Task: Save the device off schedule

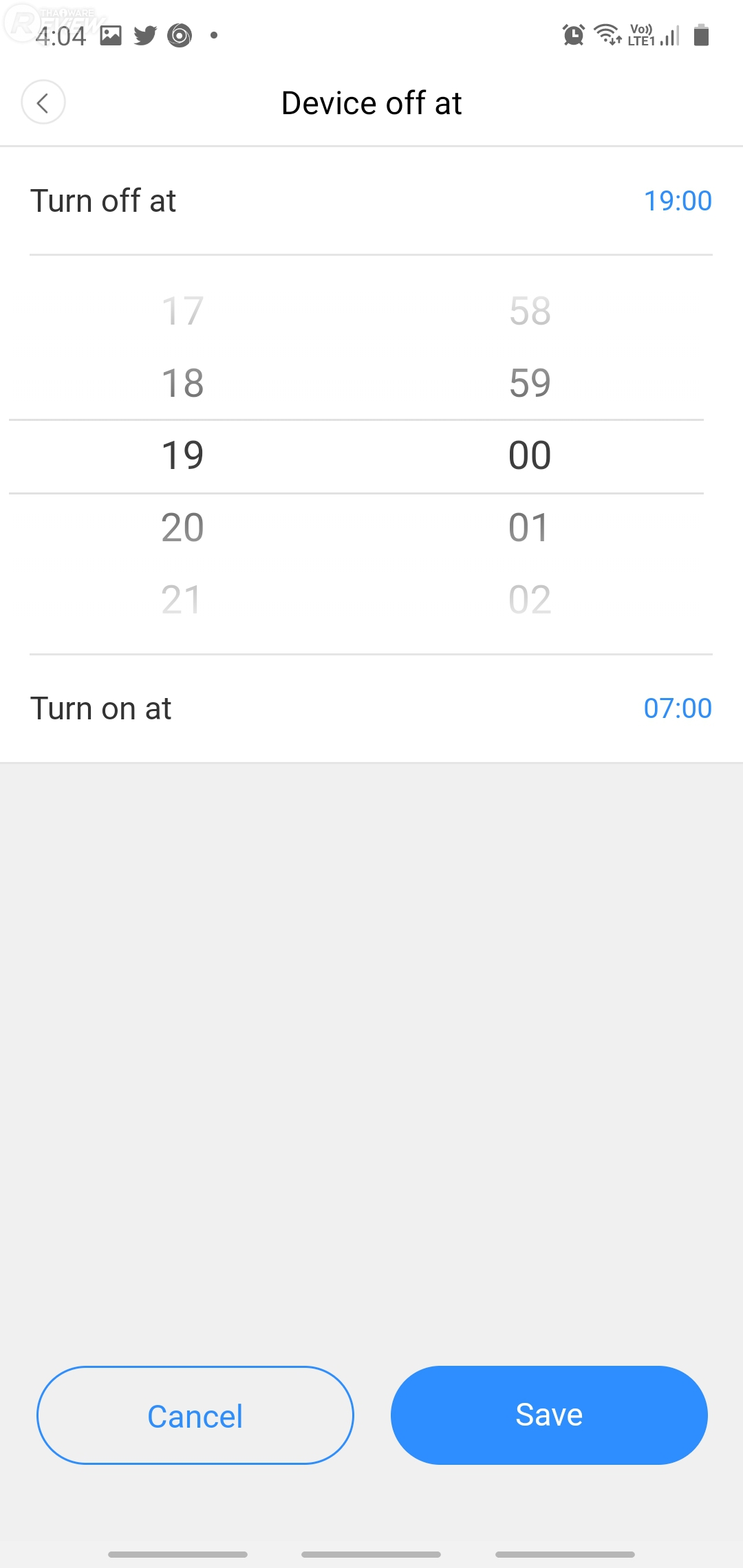Action: tap(549, 1415)
